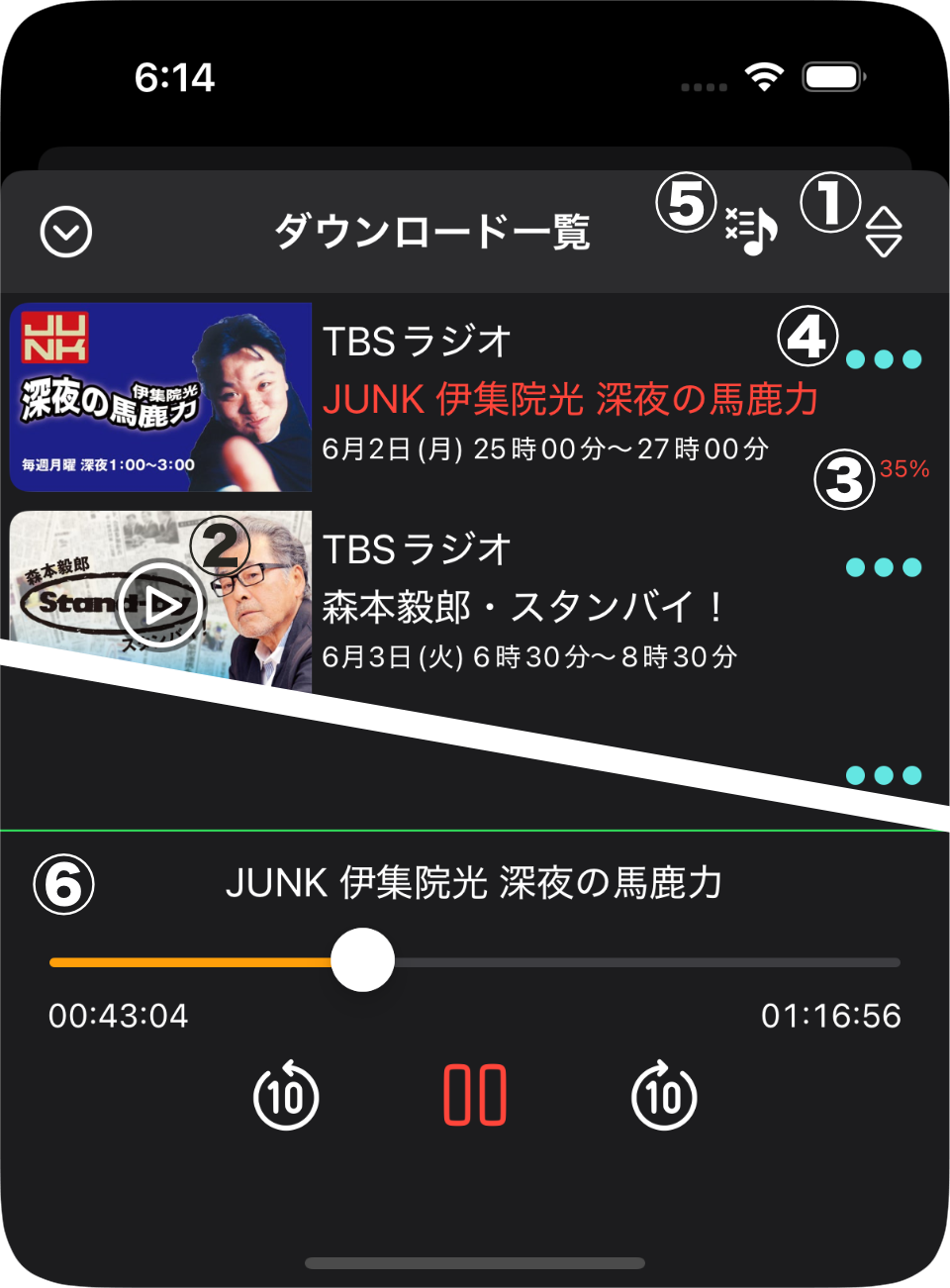Viewport: 950px width, 1288px height.
Task: Tap the play overlay on スタンバイ！ artwork
Action: [161, 603]
